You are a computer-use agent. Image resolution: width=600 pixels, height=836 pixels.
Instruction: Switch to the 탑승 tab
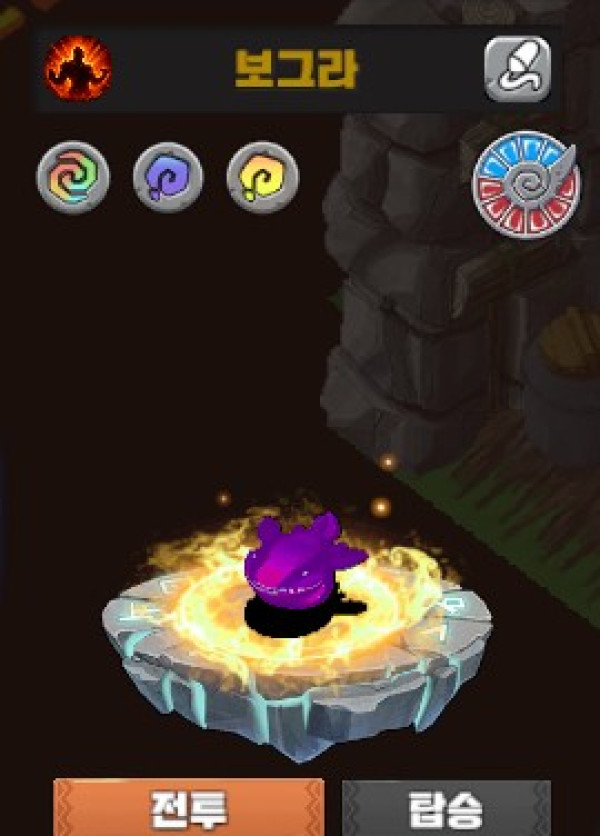[x=446, y=808]
